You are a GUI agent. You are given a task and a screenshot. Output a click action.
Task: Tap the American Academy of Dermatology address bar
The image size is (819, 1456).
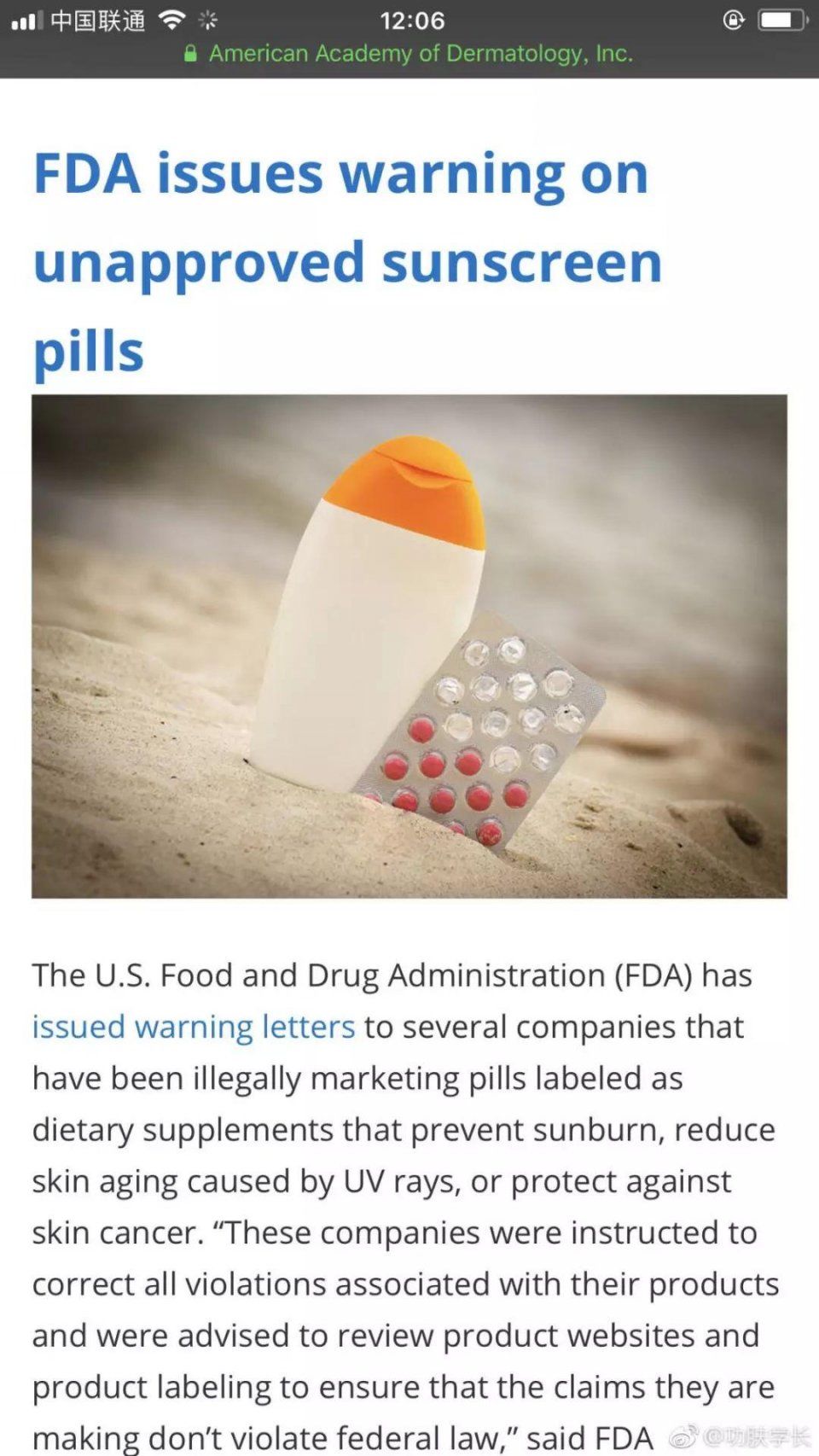point(409,54)
